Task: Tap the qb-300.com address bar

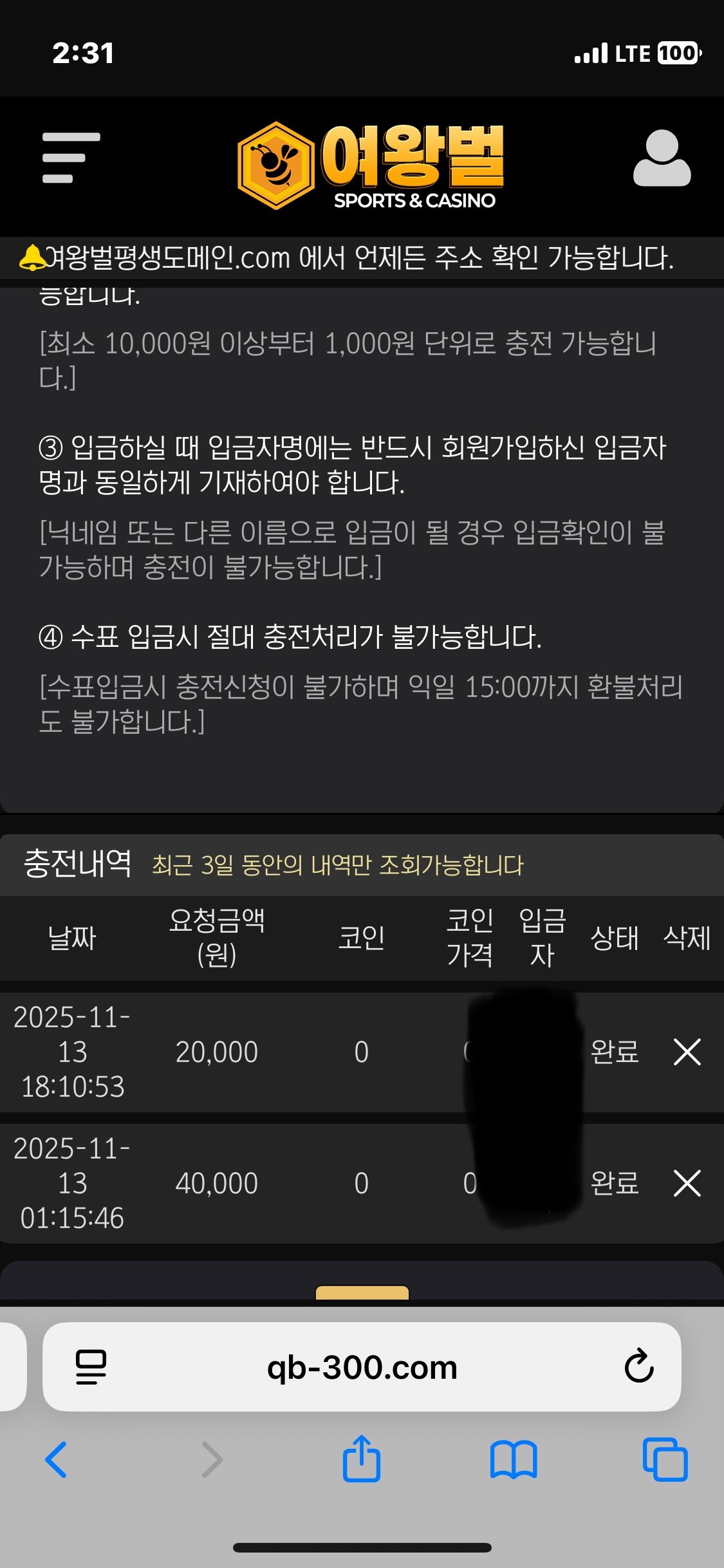Action: (362, 1367)
